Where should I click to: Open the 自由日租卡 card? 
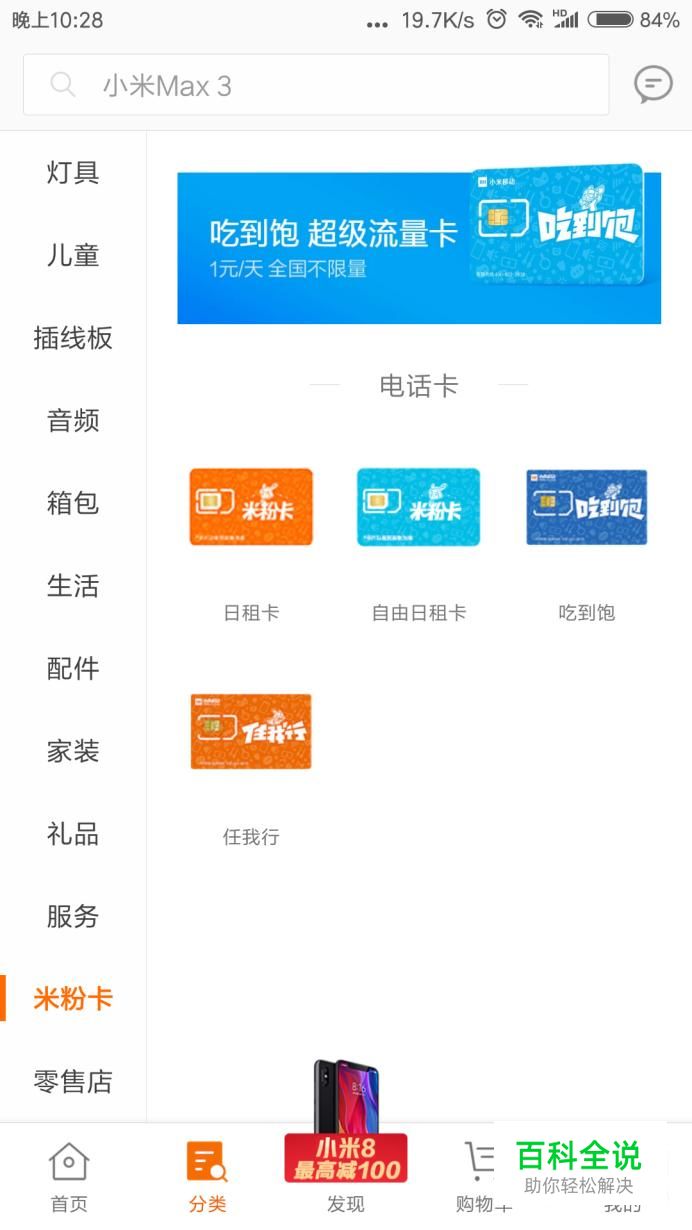tap(418, 508)
